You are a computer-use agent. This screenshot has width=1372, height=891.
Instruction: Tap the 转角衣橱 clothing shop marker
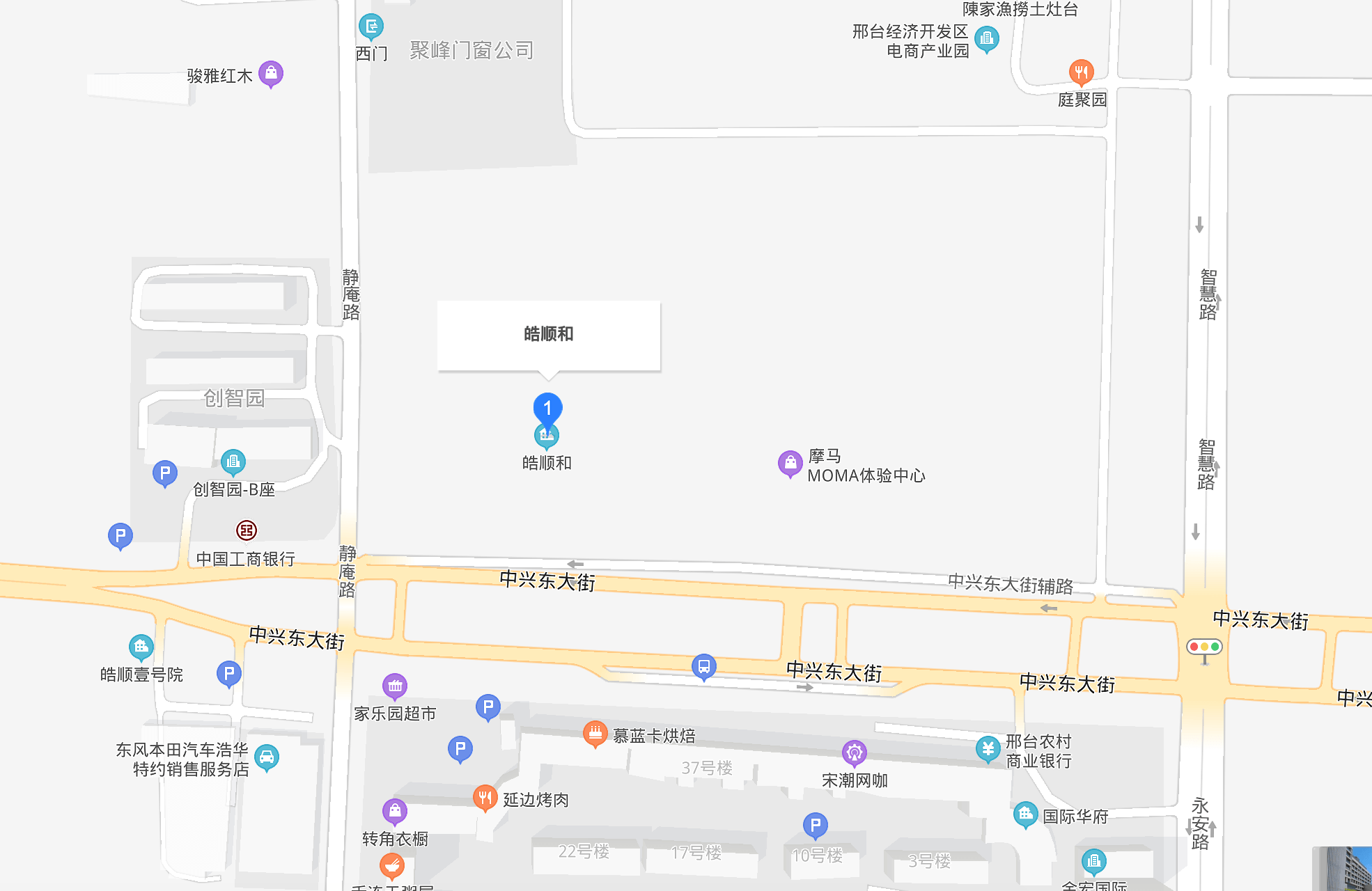395,811
